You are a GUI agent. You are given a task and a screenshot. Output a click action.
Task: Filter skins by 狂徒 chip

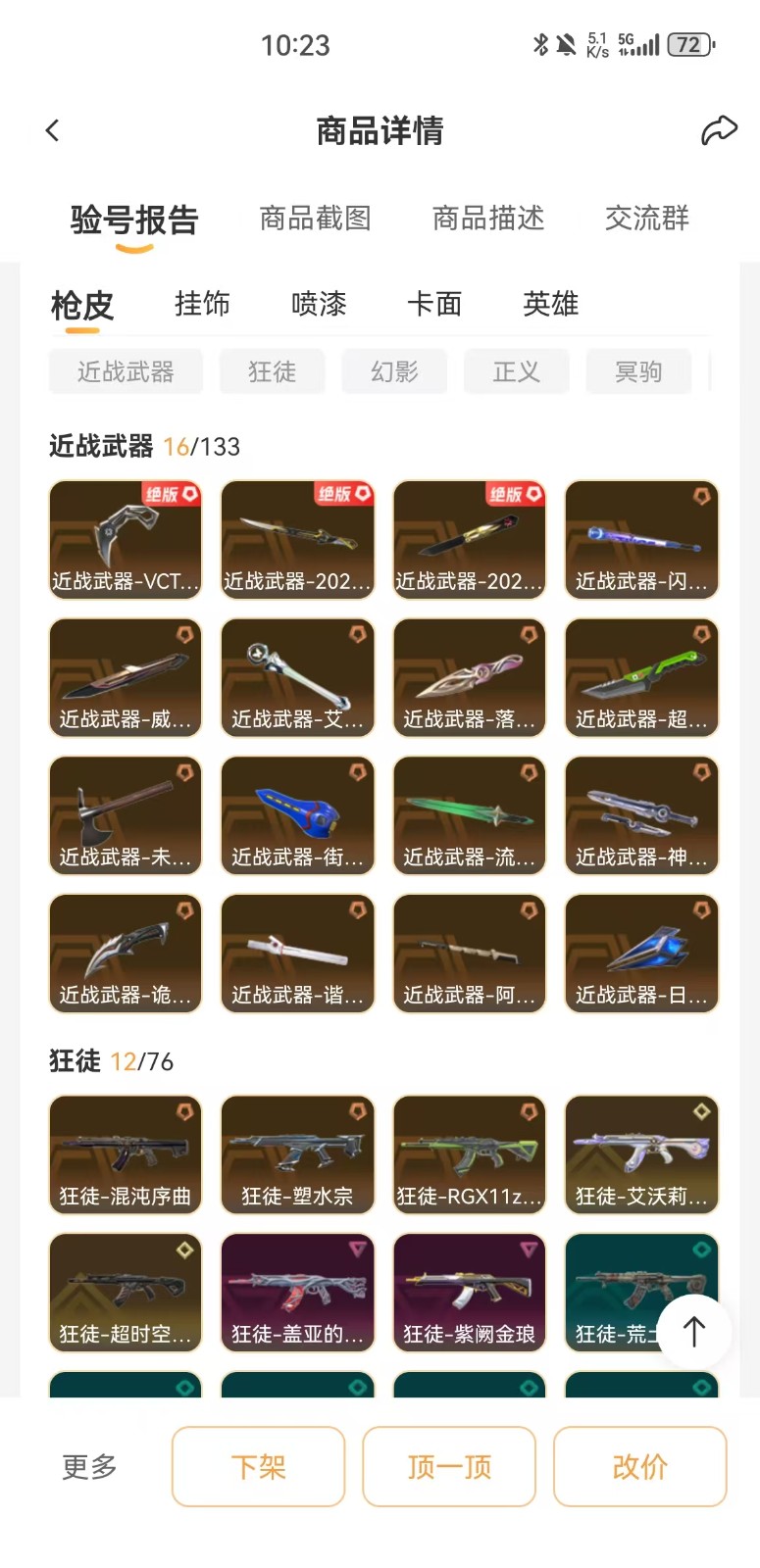point(272,371)
